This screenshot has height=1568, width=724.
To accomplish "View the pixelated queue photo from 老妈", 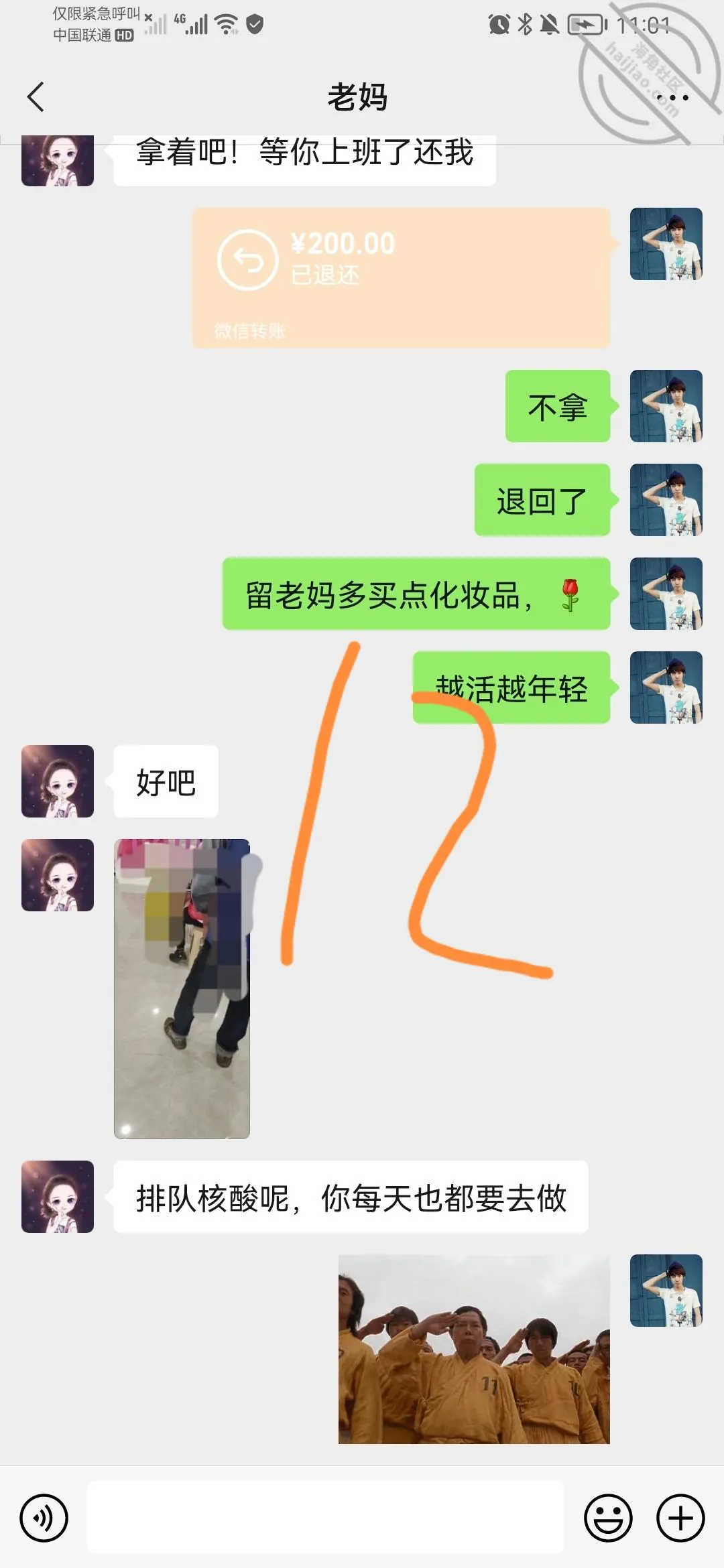I will coord(182,988).
